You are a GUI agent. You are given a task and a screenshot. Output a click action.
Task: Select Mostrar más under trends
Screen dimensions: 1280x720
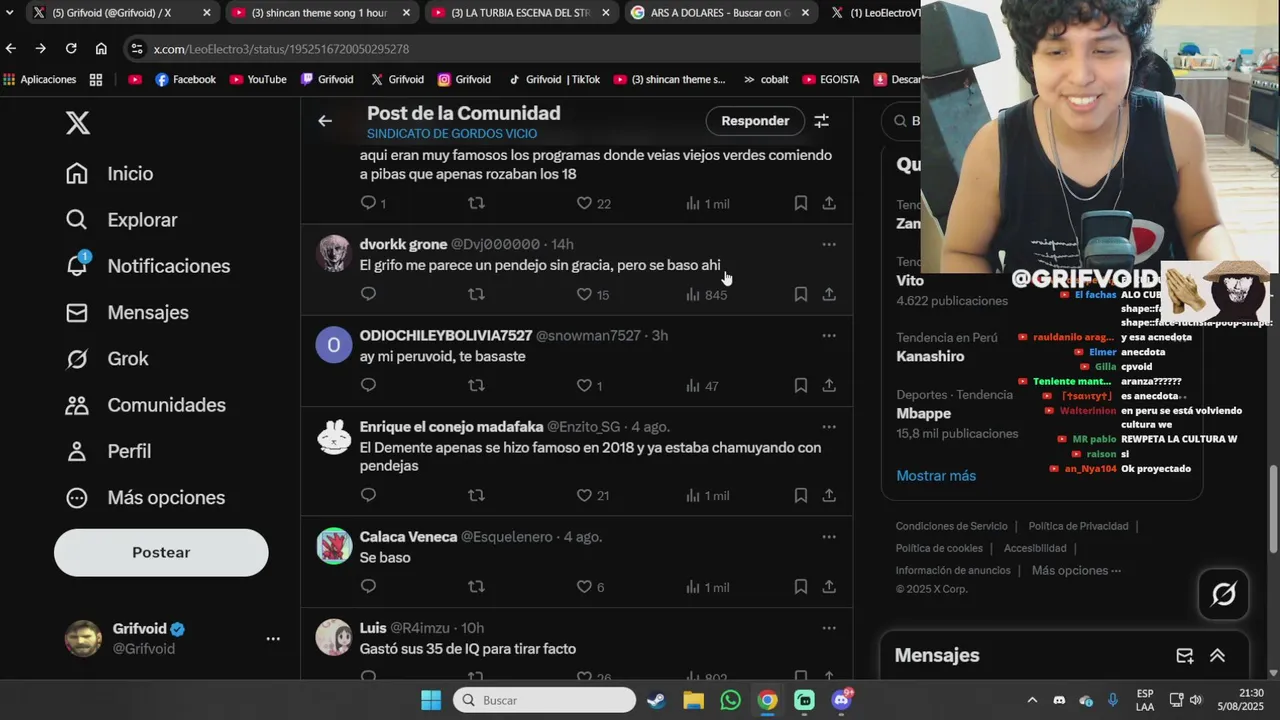936,476
